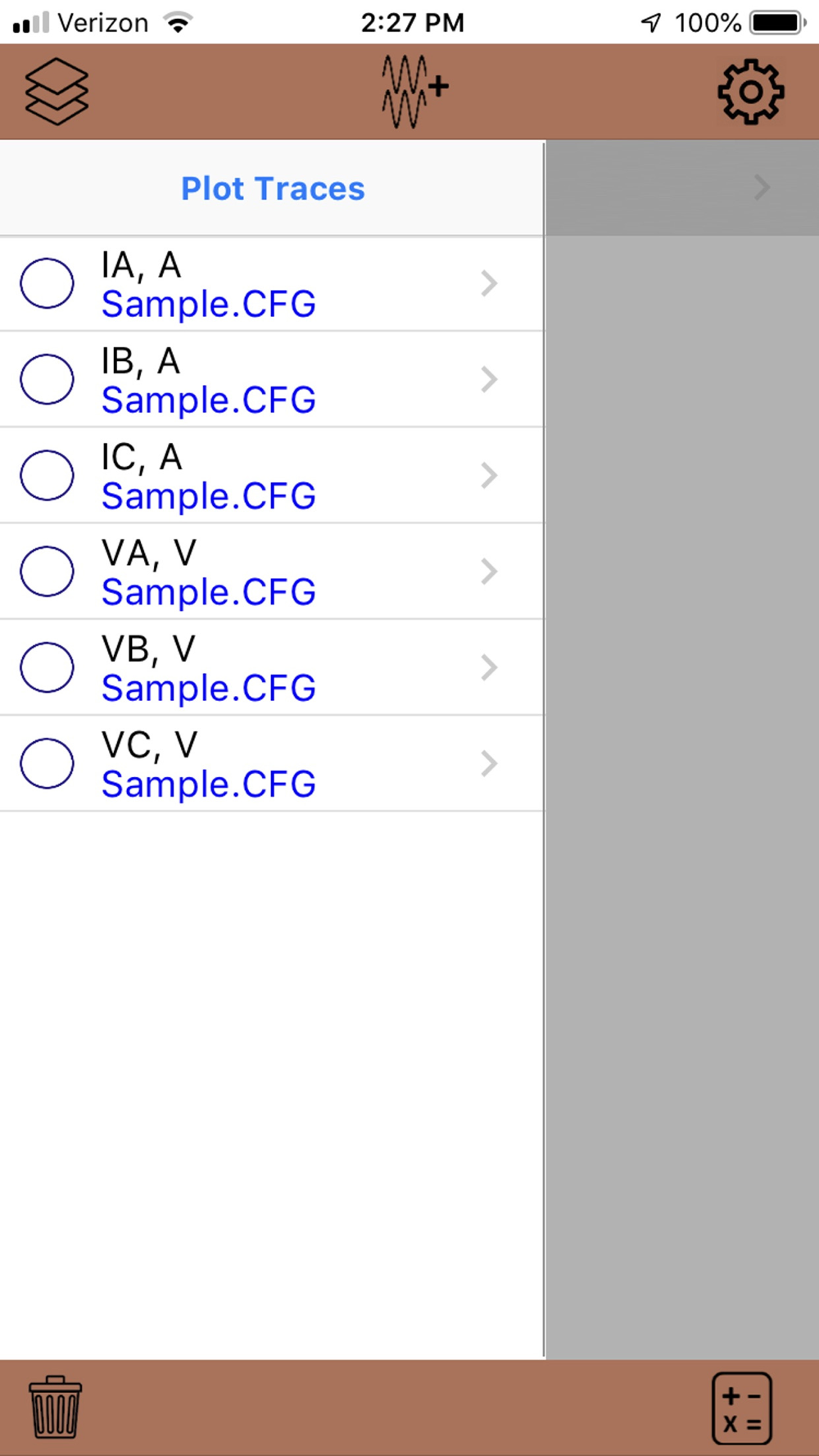Select the VC, V trace circle

tap(47, 763)
